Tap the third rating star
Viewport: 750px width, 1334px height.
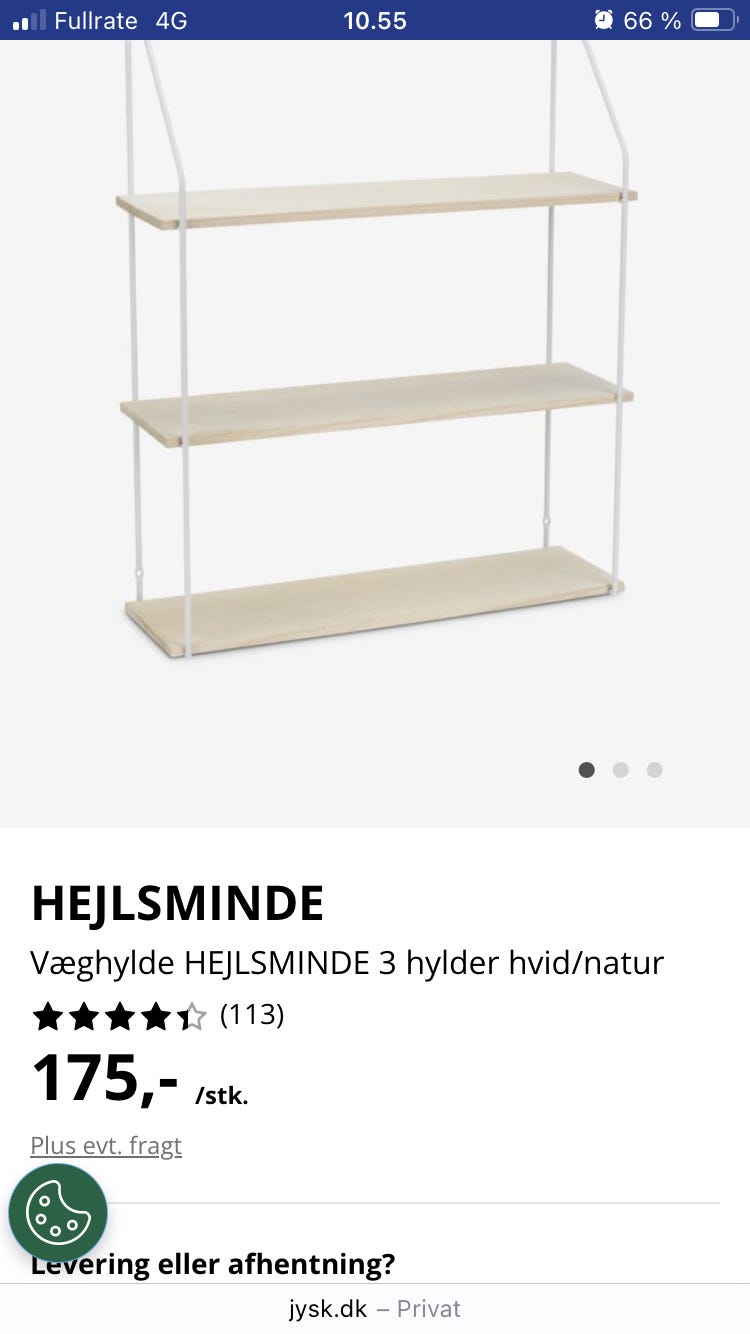[x=120, y=1016]
